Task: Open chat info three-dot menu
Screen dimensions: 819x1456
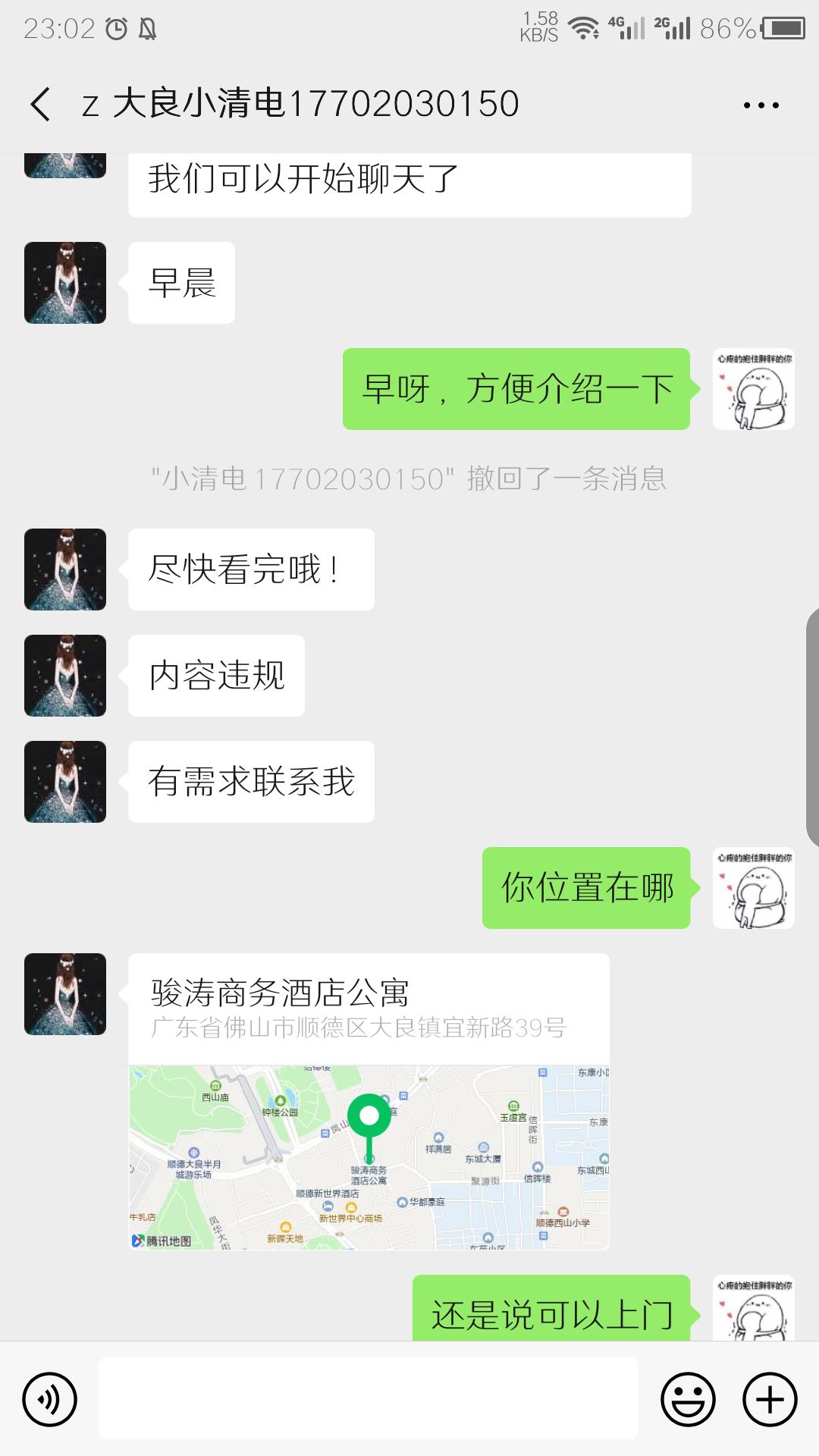Action: (x=761, y=105)
